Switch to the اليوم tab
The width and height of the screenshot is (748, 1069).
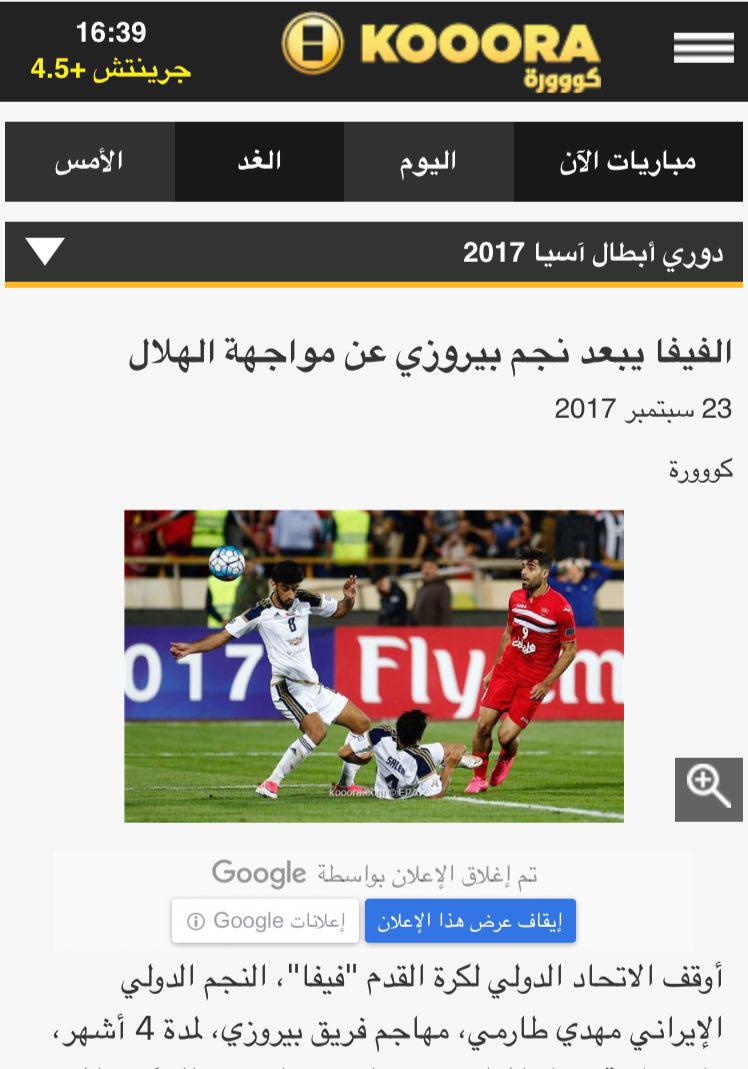click(429, 162)
